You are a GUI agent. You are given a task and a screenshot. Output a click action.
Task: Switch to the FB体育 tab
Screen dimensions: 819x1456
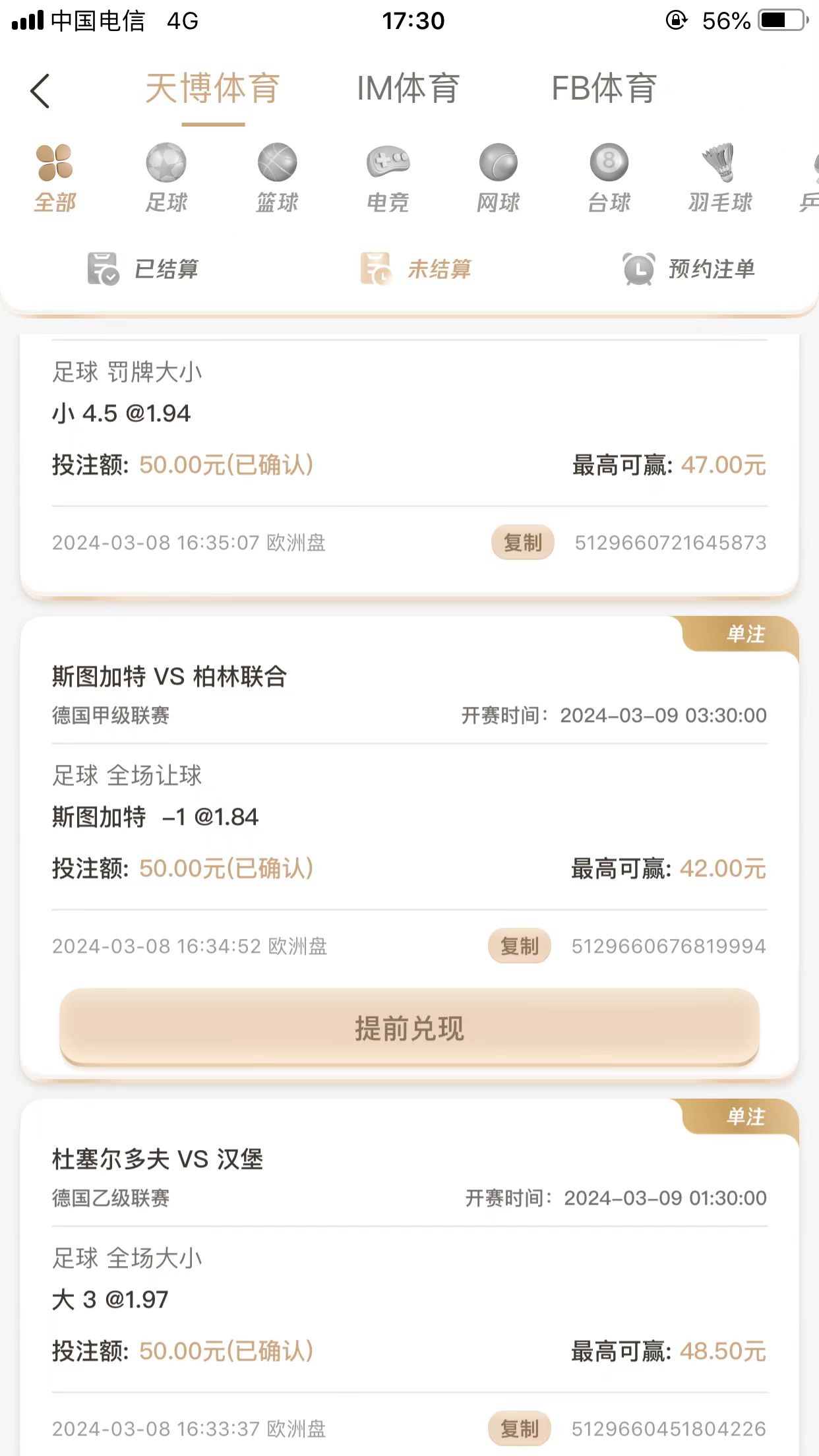coord(603,89)
